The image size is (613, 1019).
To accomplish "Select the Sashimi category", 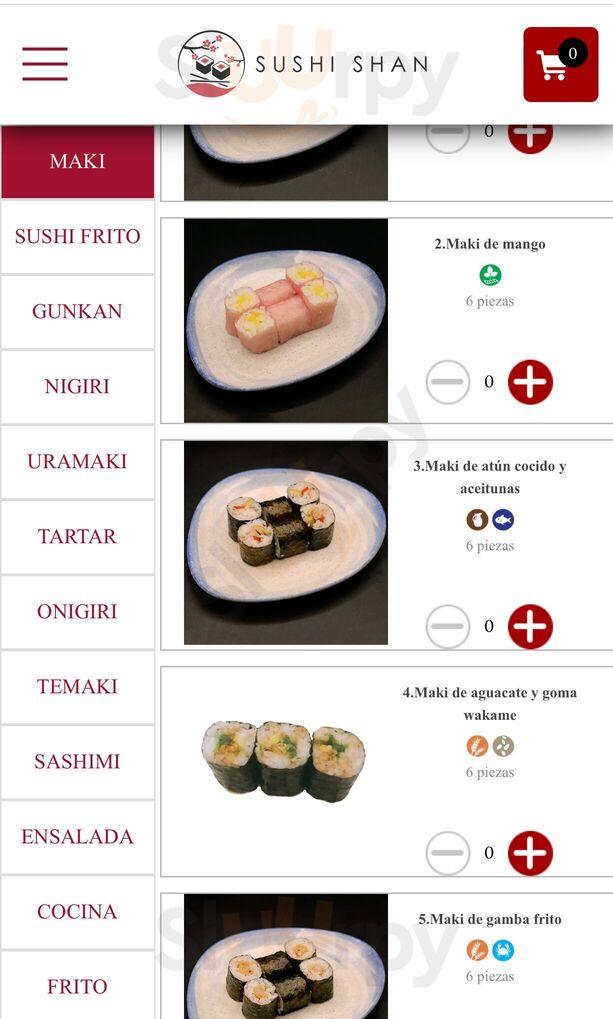I will click(77, 762).
